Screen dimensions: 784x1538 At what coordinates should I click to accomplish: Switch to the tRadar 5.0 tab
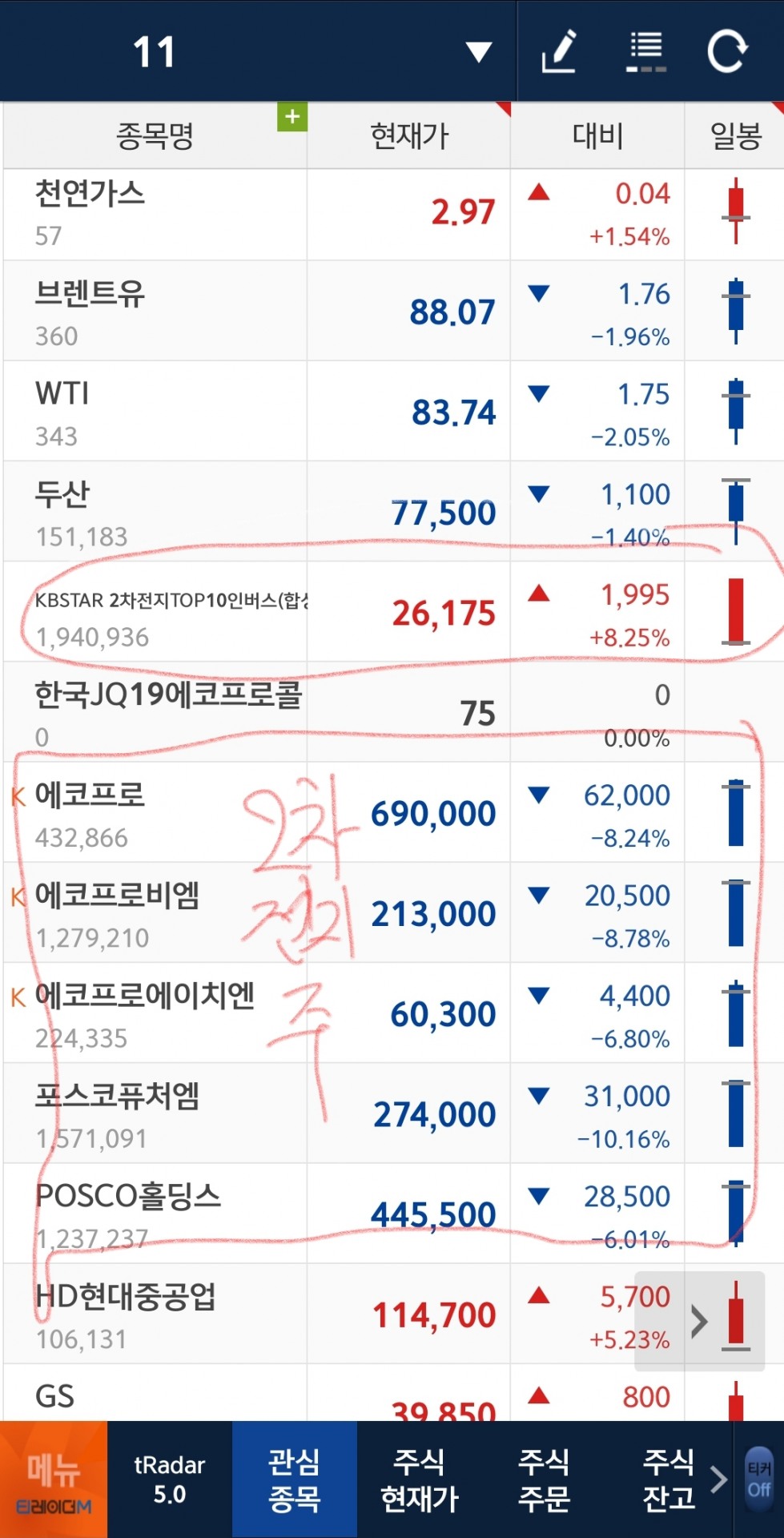tap(170, 1480)
